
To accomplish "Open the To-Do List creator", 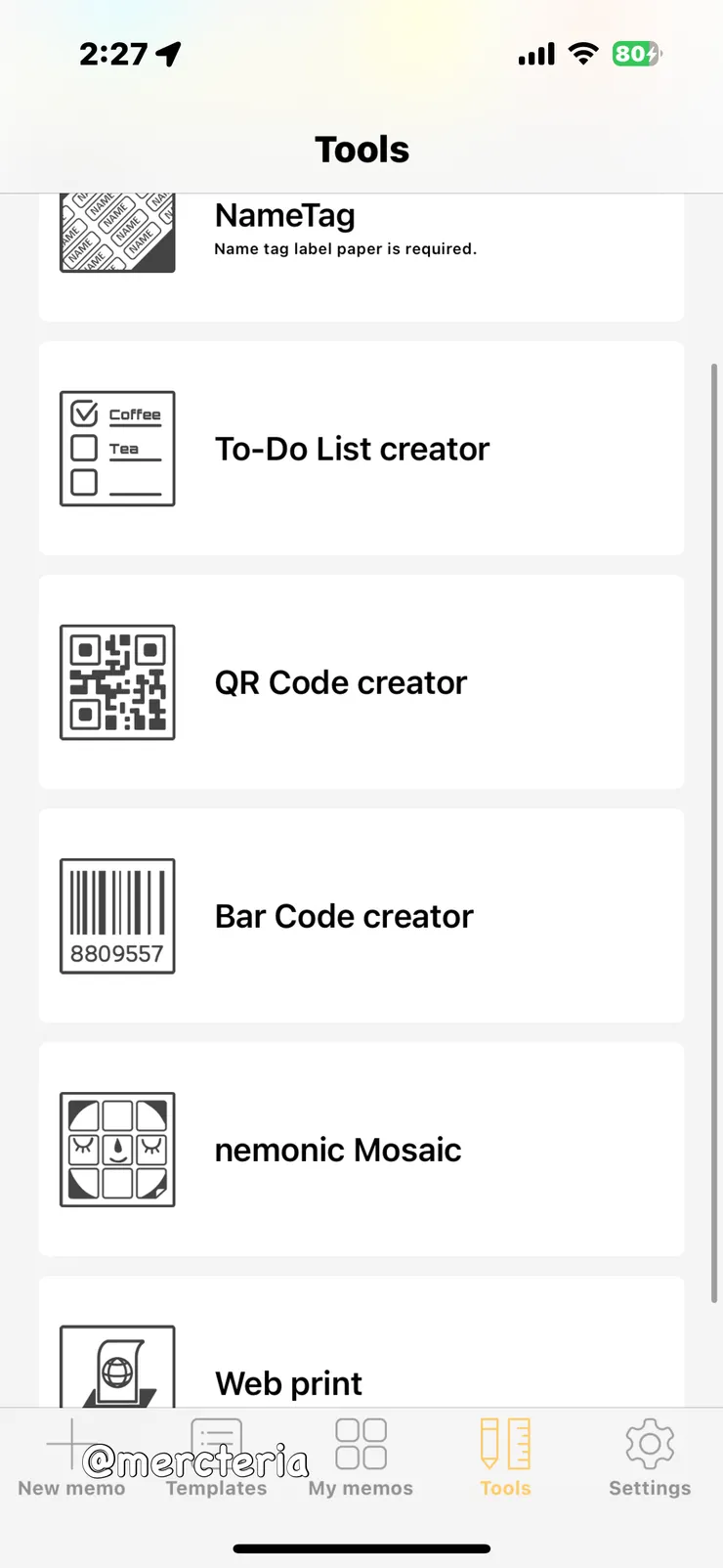I will click(361, 449).
